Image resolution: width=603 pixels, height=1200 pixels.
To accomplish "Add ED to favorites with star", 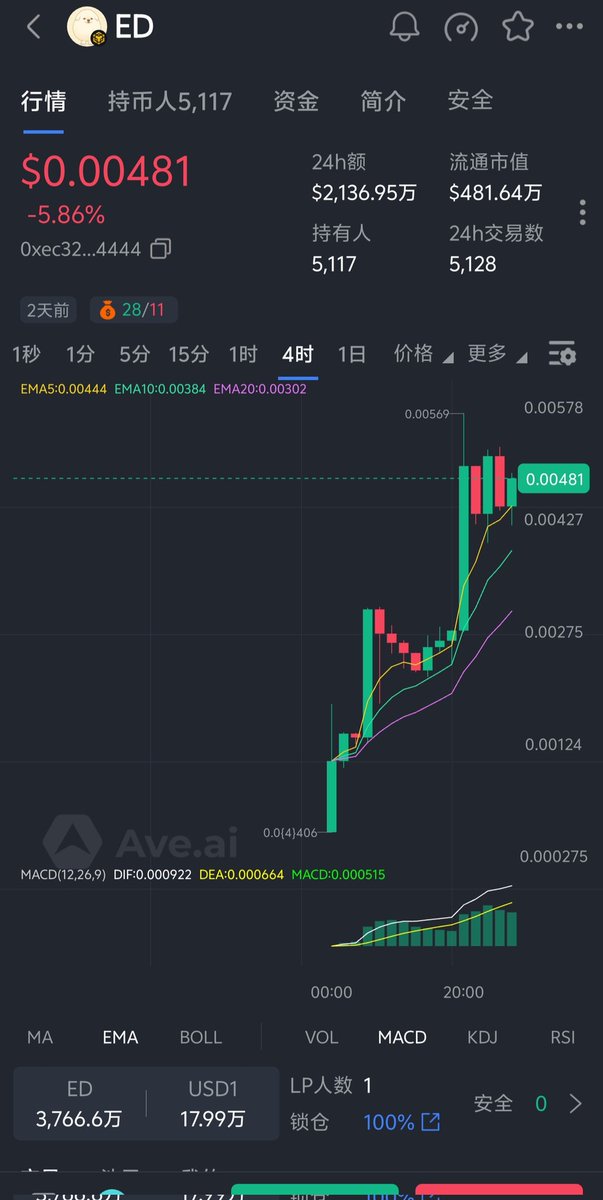I will pos(518,27).
